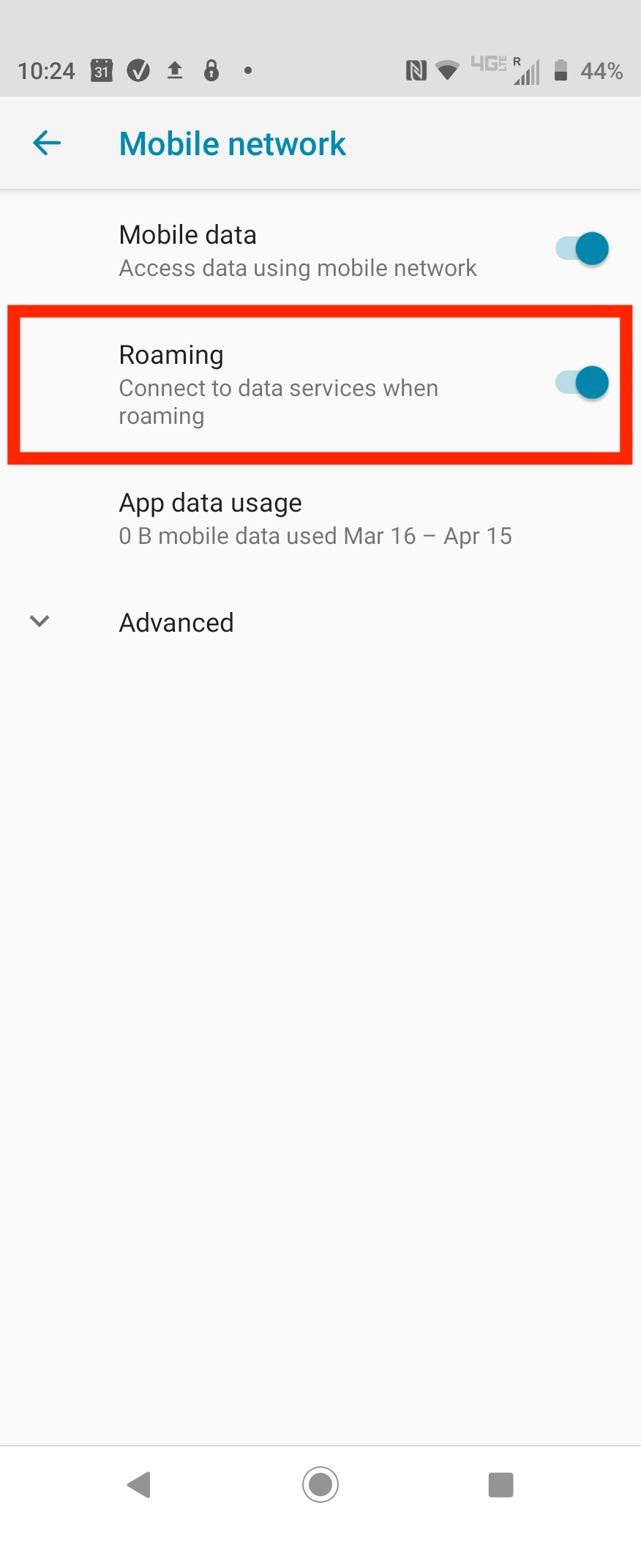The image size is (641, 1568).
Task: Select the Mobile network screen title
Action: [232, 143]
